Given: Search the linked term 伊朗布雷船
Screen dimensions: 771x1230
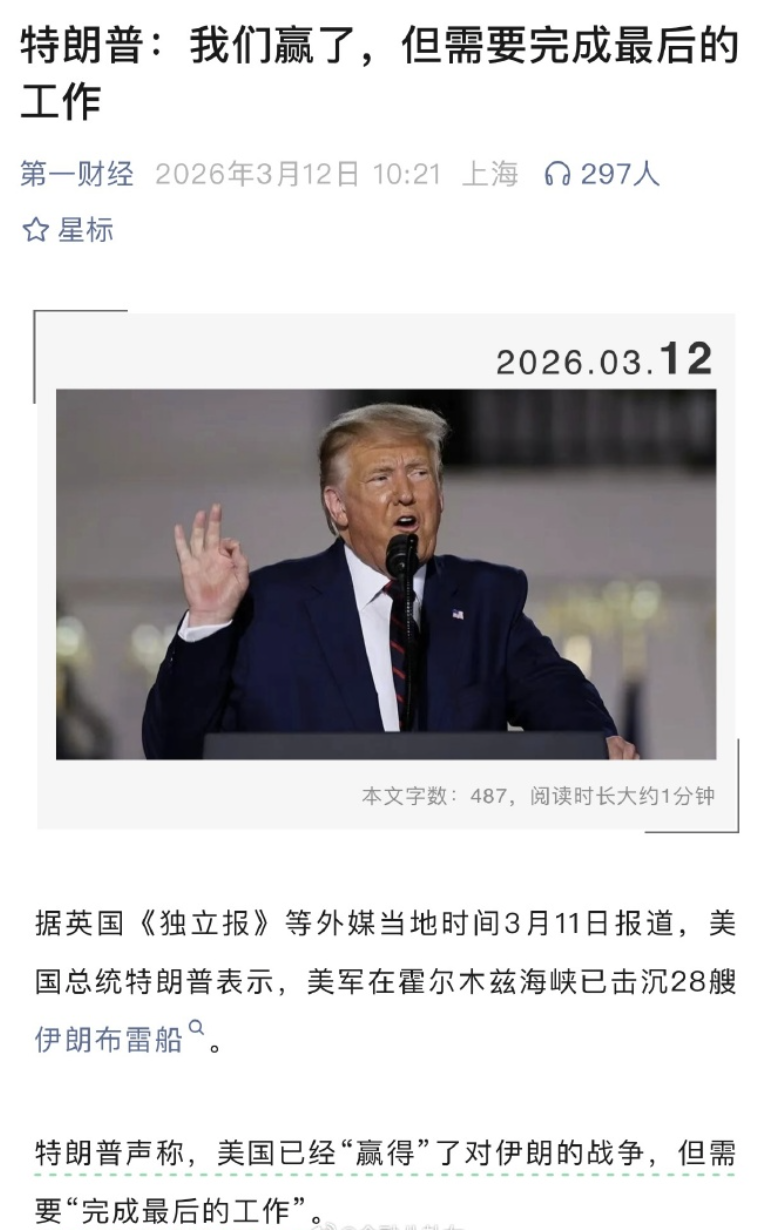Looking at the screenshot, I should pos(110,1039).
